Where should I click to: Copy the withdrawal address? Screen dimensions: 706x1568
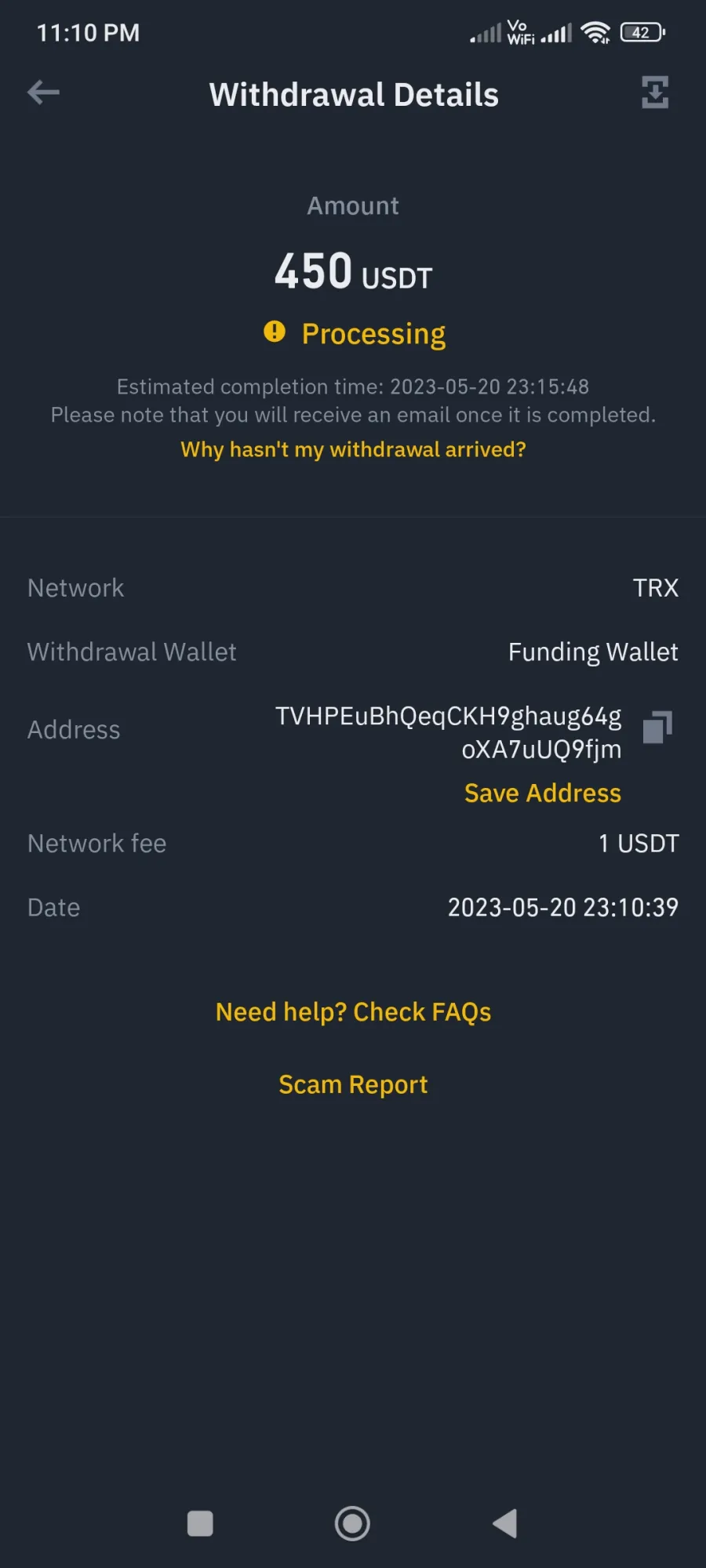(657, 727)
